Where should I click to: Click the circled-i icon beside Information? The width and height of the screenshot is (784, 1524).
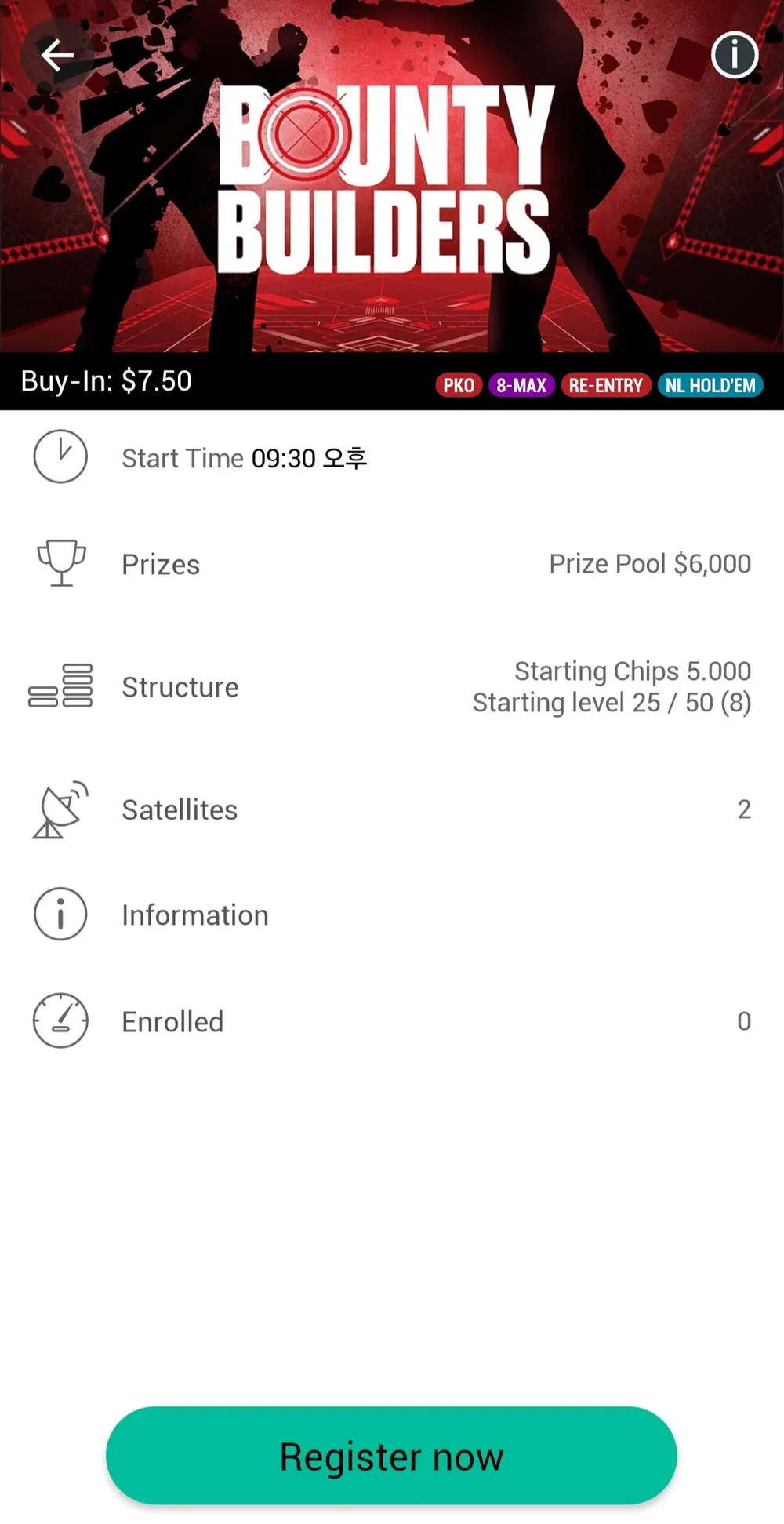pyautogui.click(x=60, y=914)
